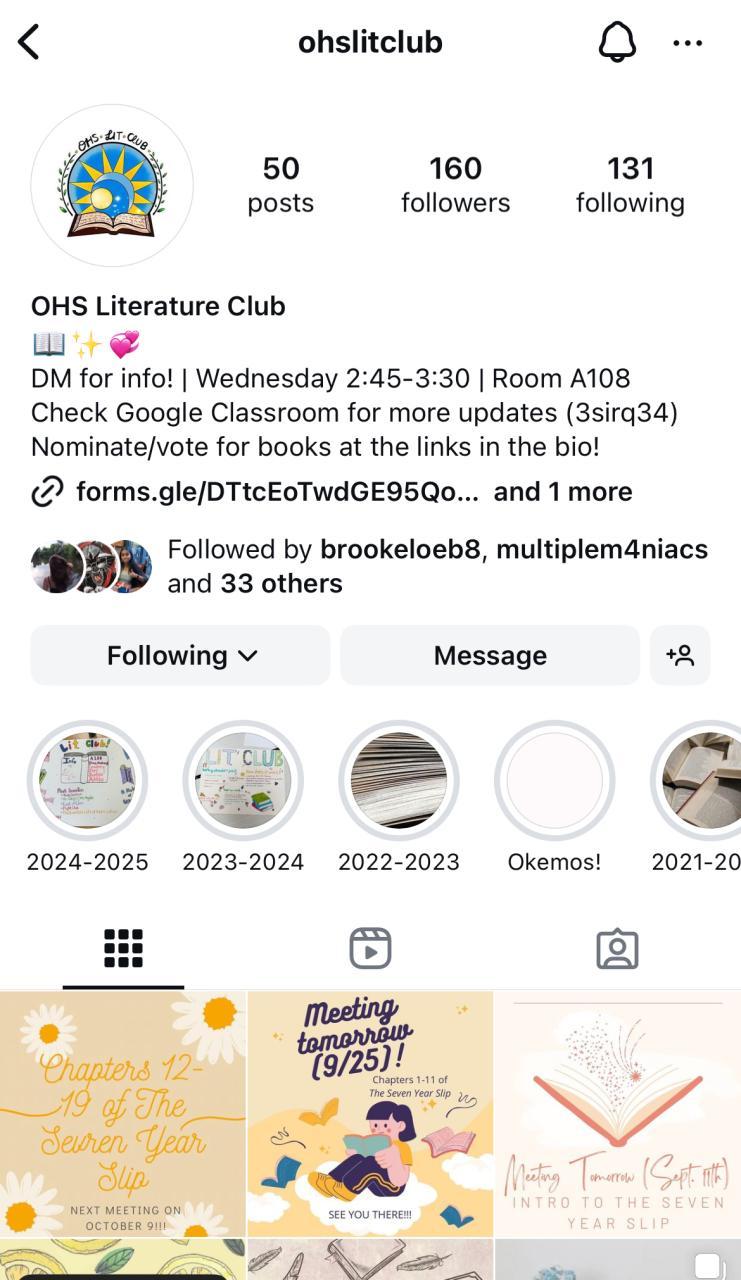Expand the Following dropdown button

180,656
